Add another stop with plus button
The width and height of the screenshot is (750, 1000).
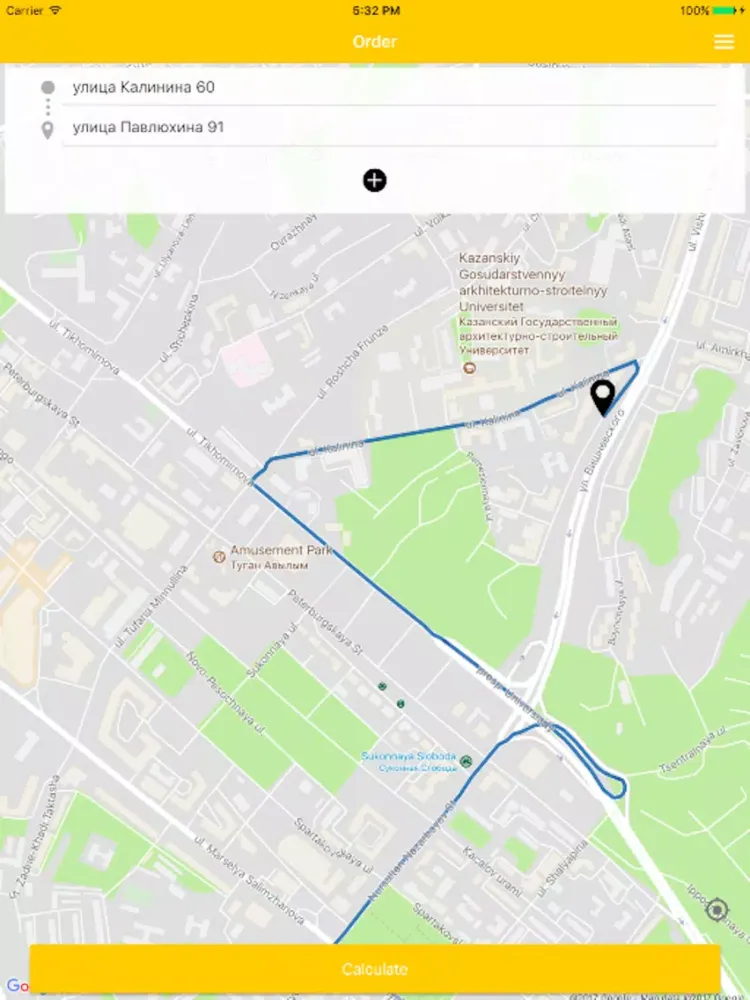coord(374,181)
